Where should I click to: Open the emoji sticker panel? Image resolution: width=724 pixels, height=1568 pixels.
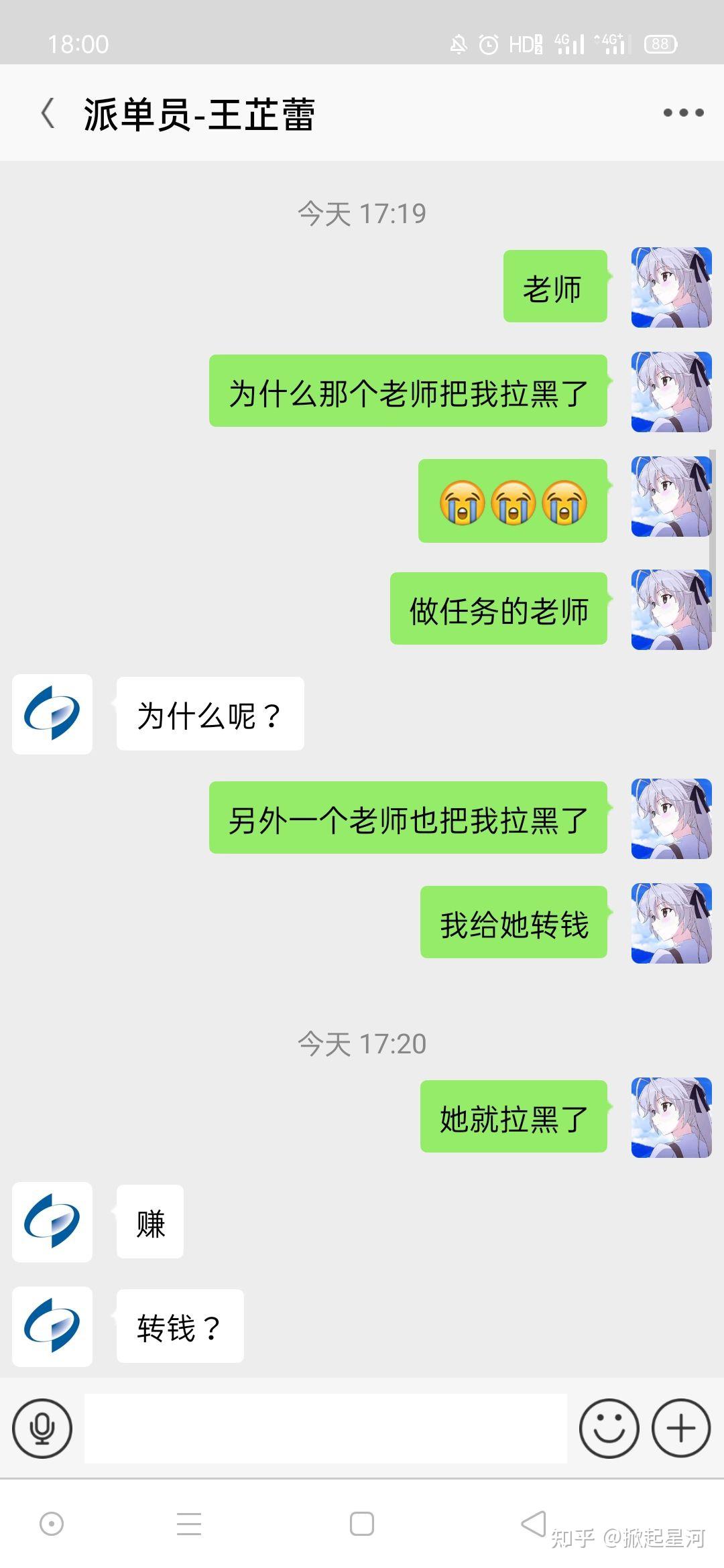click(609, 1428)
